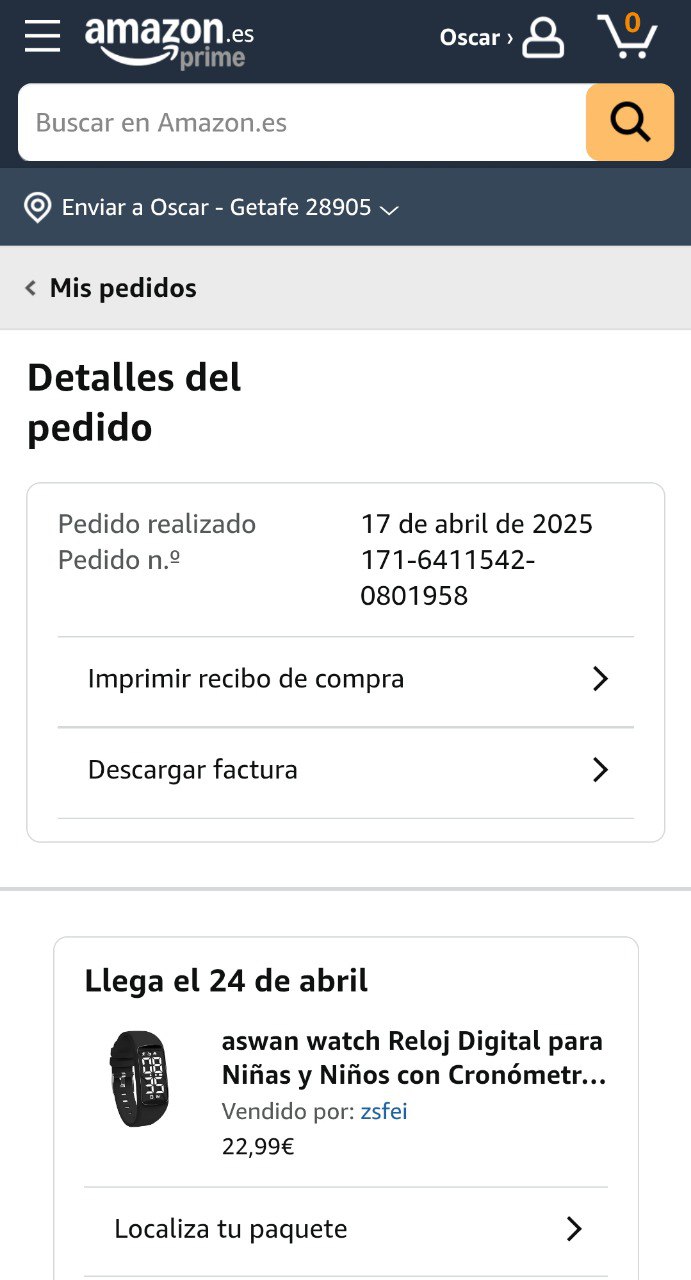Viewport: 691px width, 1280px height.
Task: Open the aswan watch Reloj Digital title
Action: pyautogui.click(x=413, y=1058)
